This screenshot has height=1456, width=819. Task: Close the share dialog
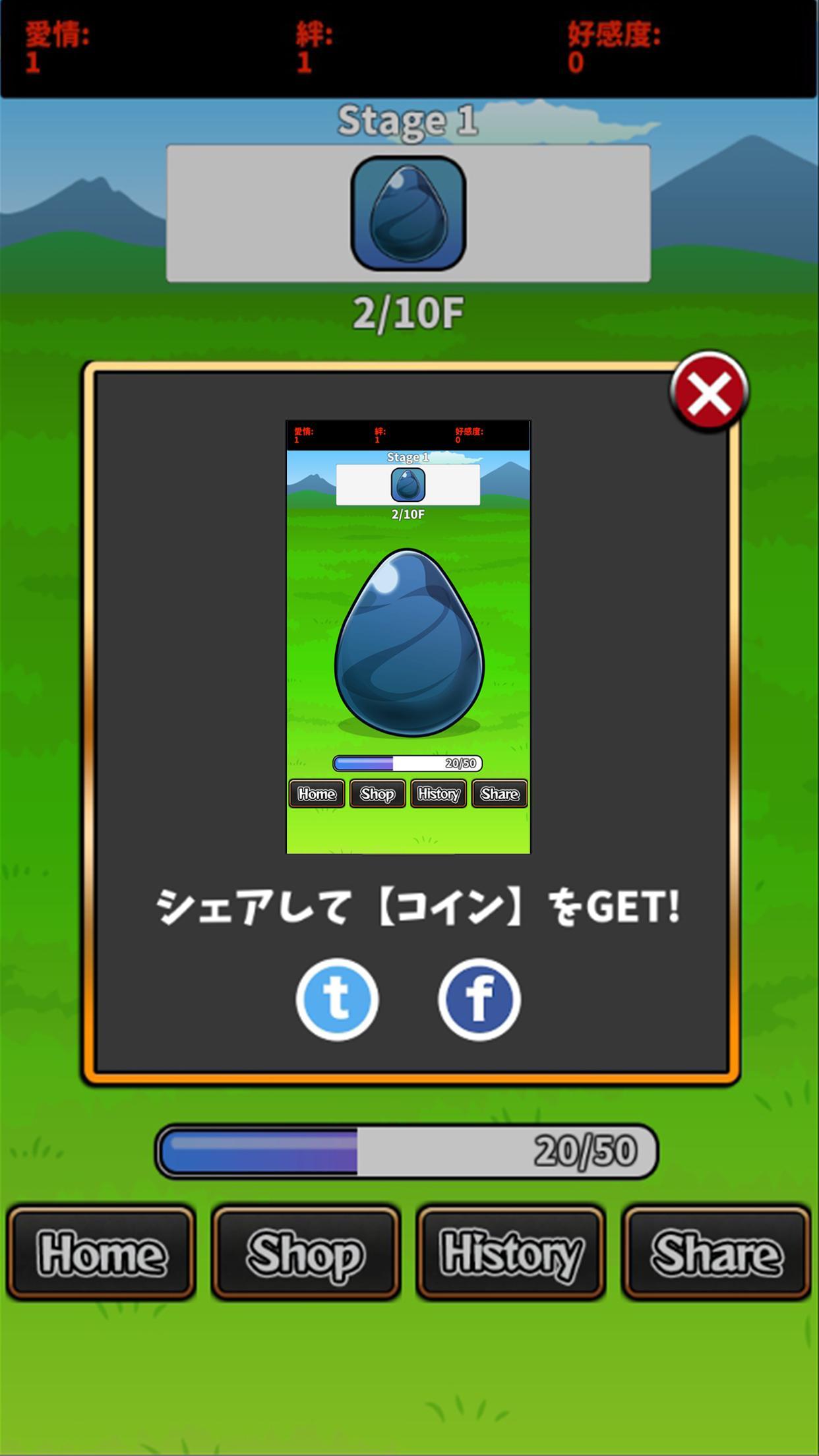(709, 392)
